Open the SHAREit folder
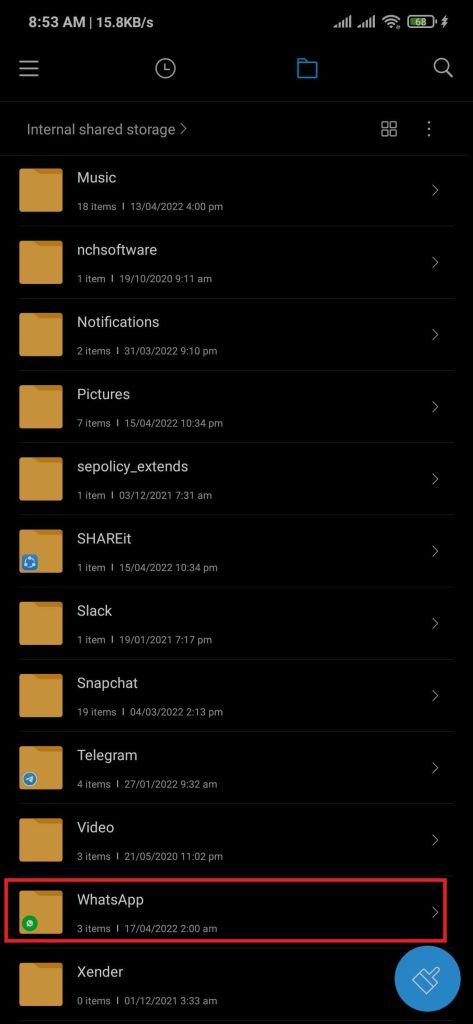473x1024 pixels. tap(236, 552)
